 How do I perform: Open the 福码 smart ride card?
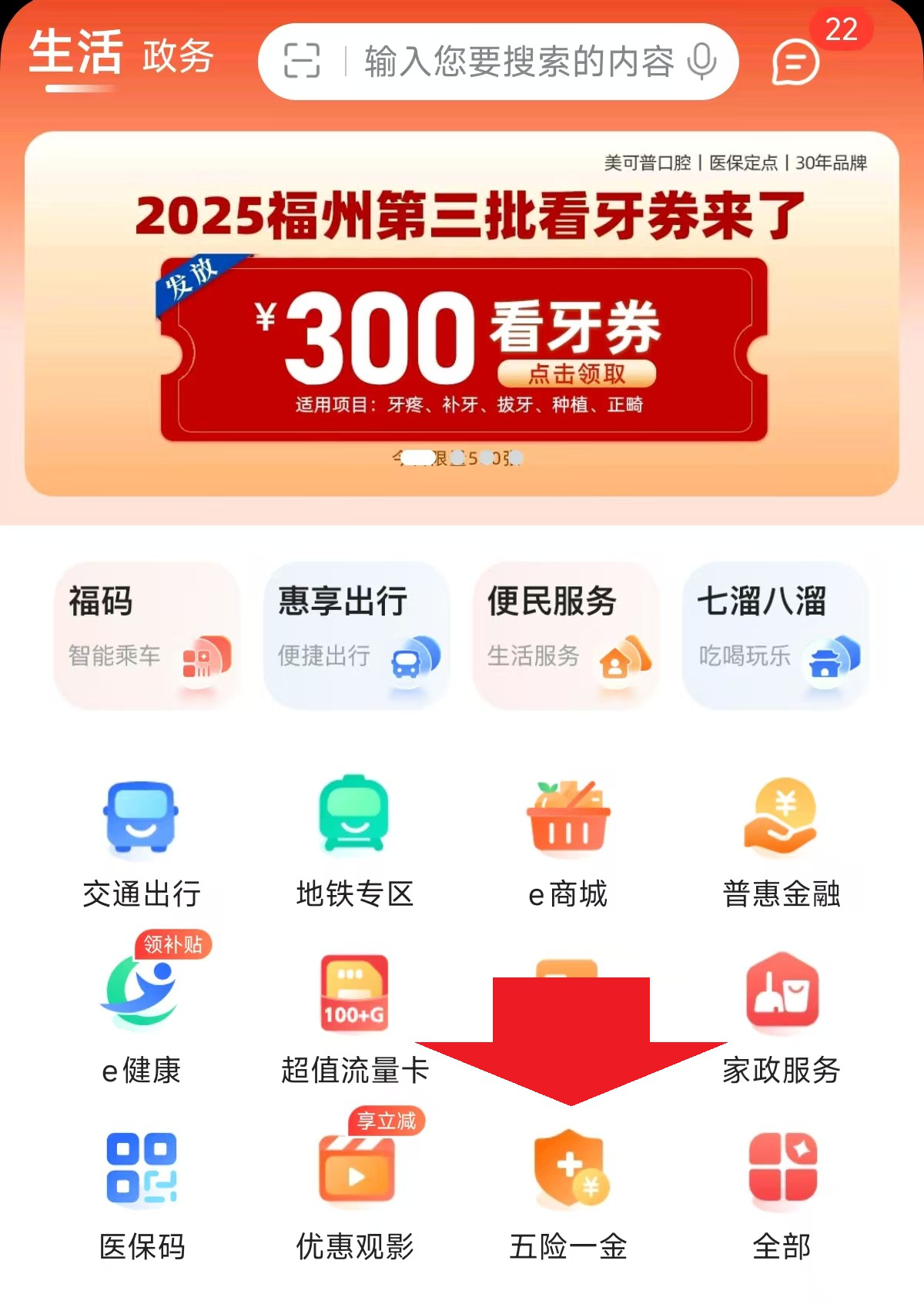146,634
